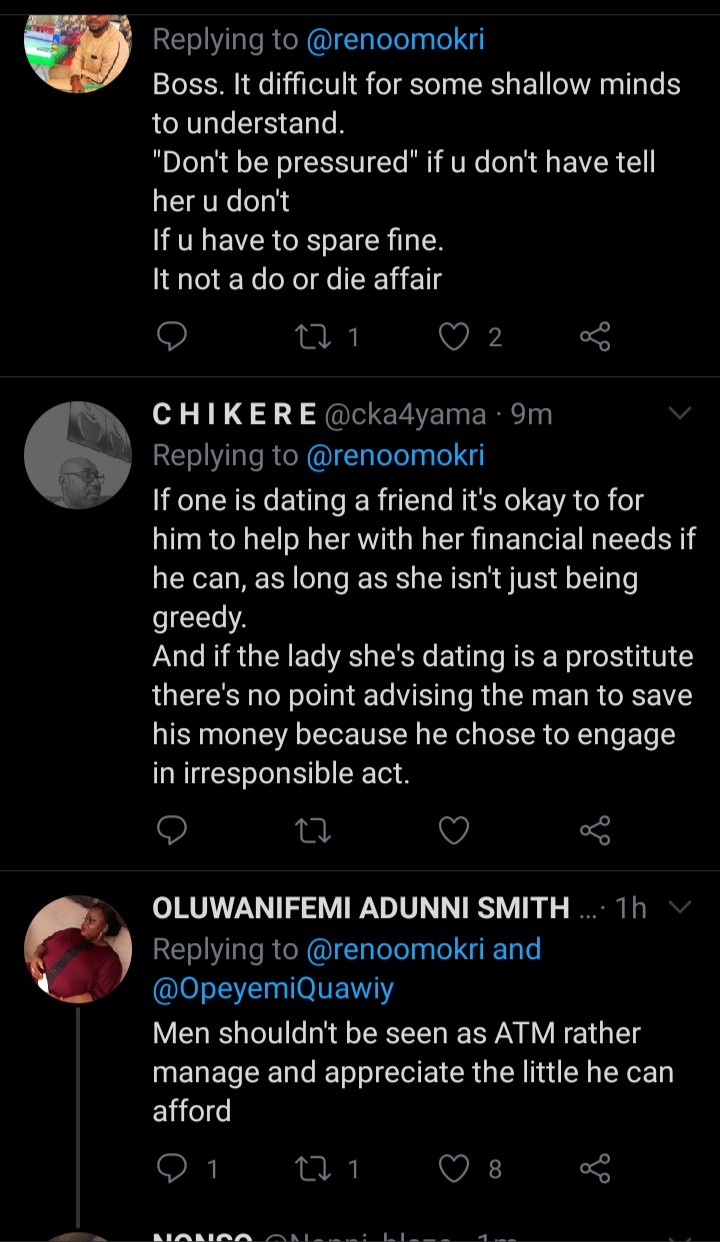
Task: Share CHIKERE's tweet
Action: (x=595, y=829)
